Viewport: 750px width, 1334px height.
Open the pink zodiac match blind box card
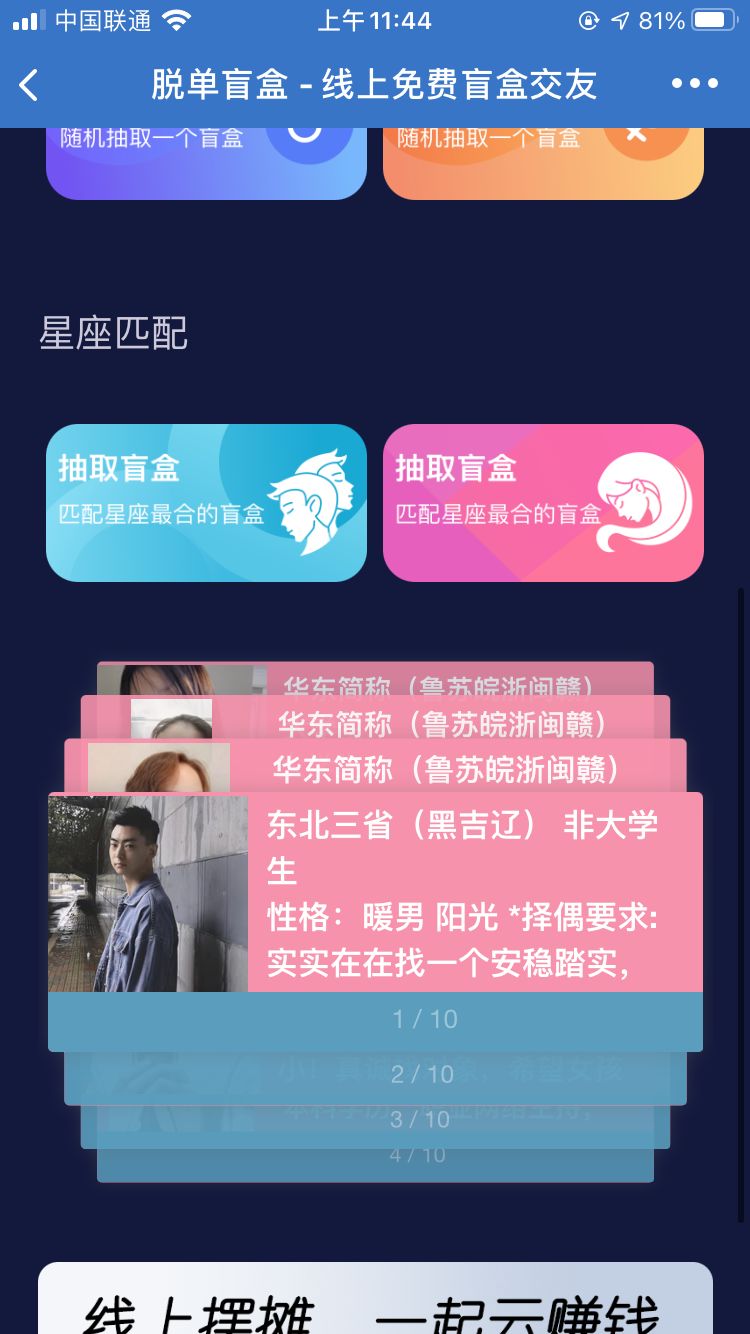[x=543, y=502]
